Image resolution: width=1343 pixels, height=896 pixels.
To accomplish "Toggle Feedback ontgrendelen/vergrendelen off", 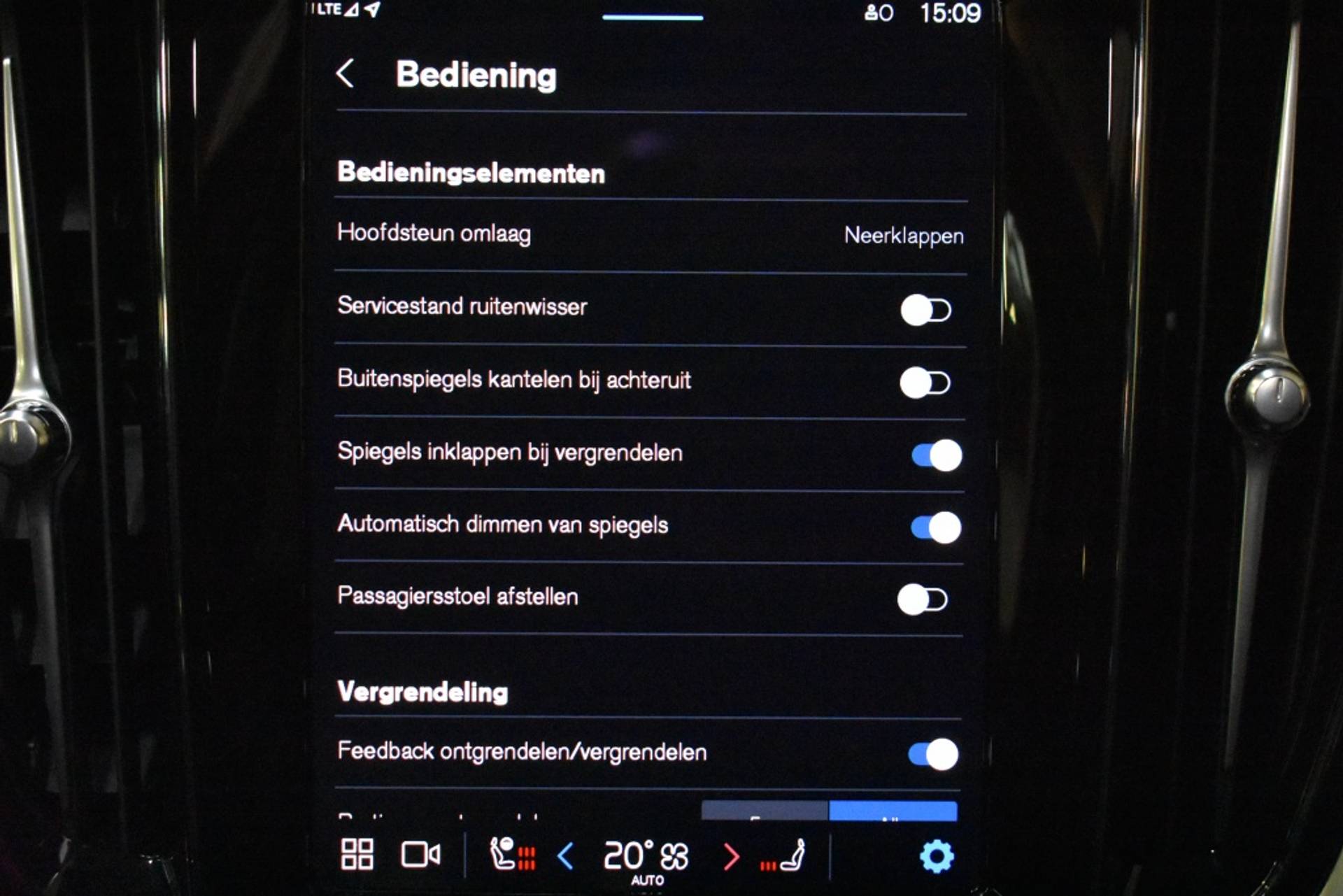I will (933, 754).
